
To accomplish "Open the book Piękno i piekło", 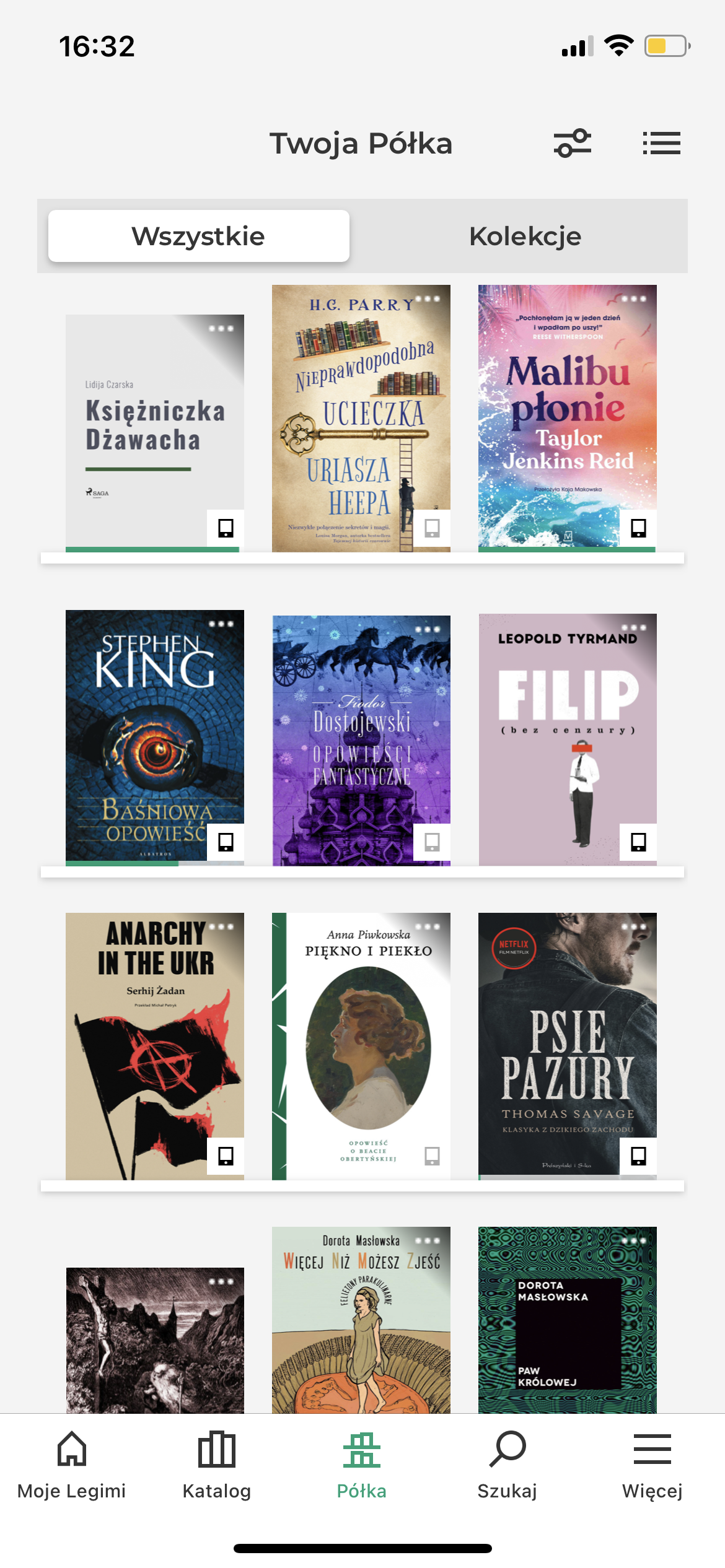I will point(361,1046).
